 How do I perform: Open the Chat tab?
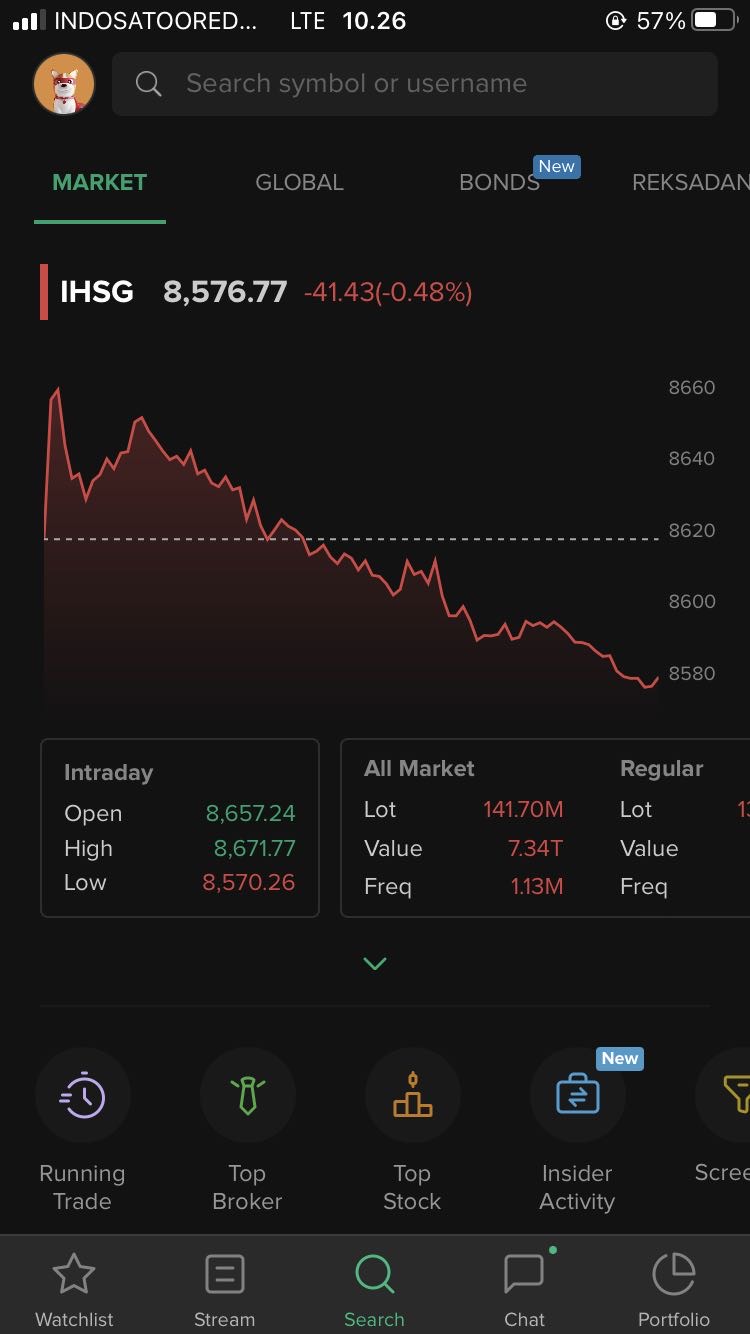[524, 1288]
